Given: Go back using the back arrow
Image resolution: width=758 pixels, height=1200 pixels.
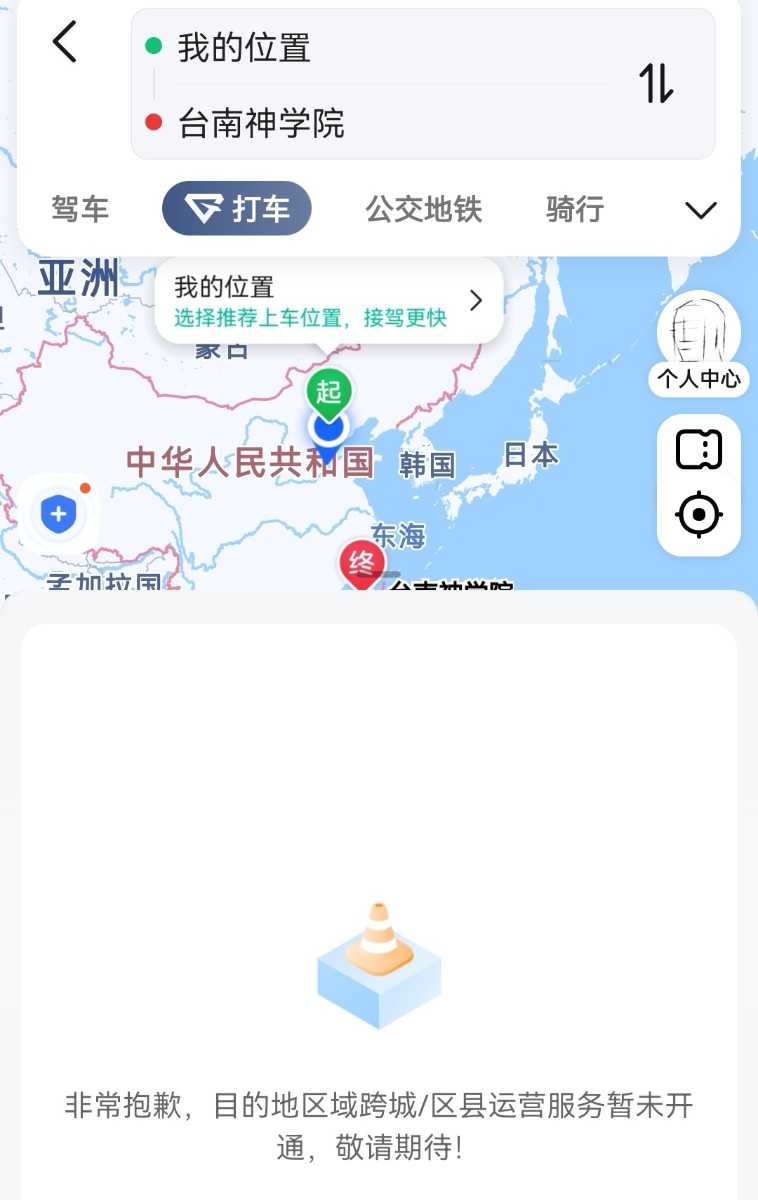Looking at the screenshot, I should [65, 43].
